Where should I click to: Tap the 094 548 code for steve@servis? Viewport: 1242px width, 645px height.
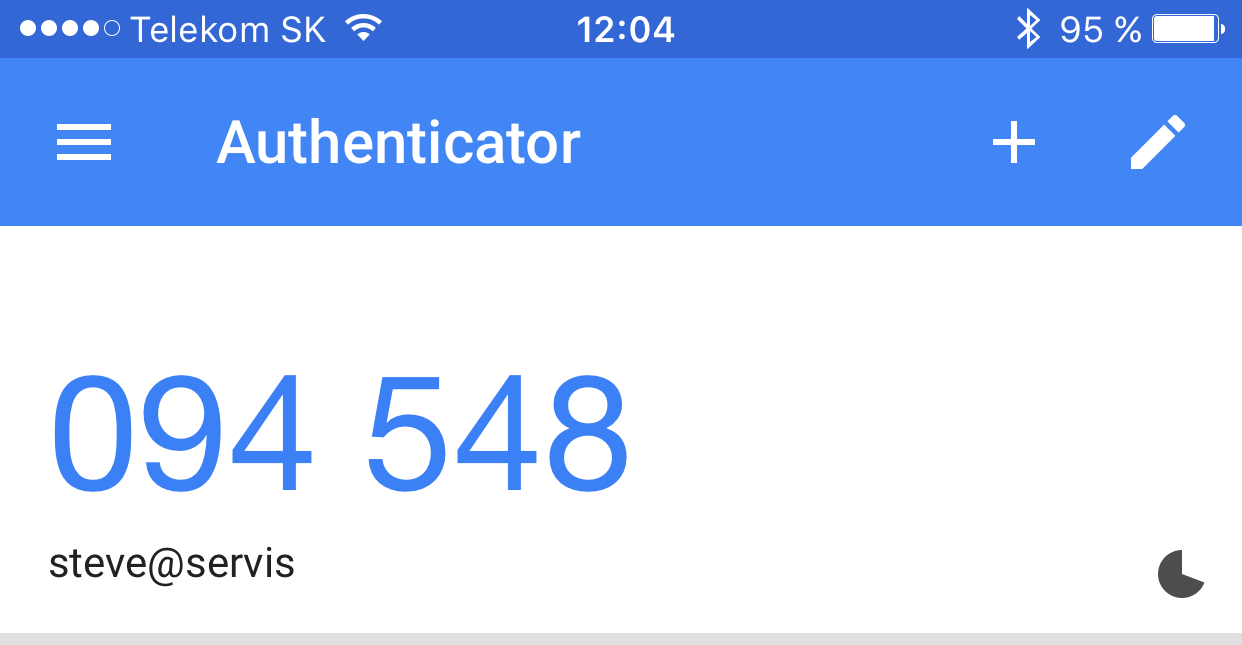coord(340,435)
